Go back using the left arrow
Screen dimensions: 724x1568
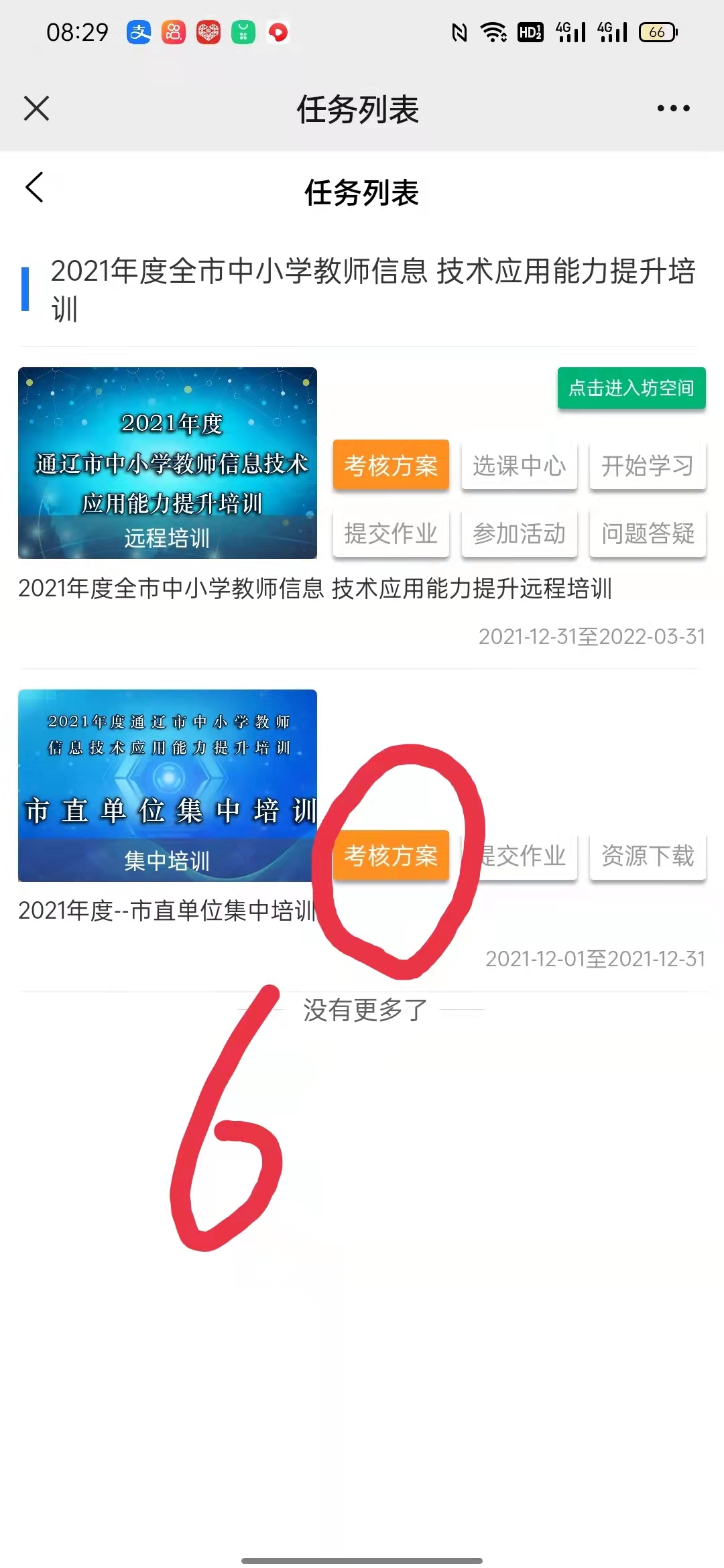35,188
